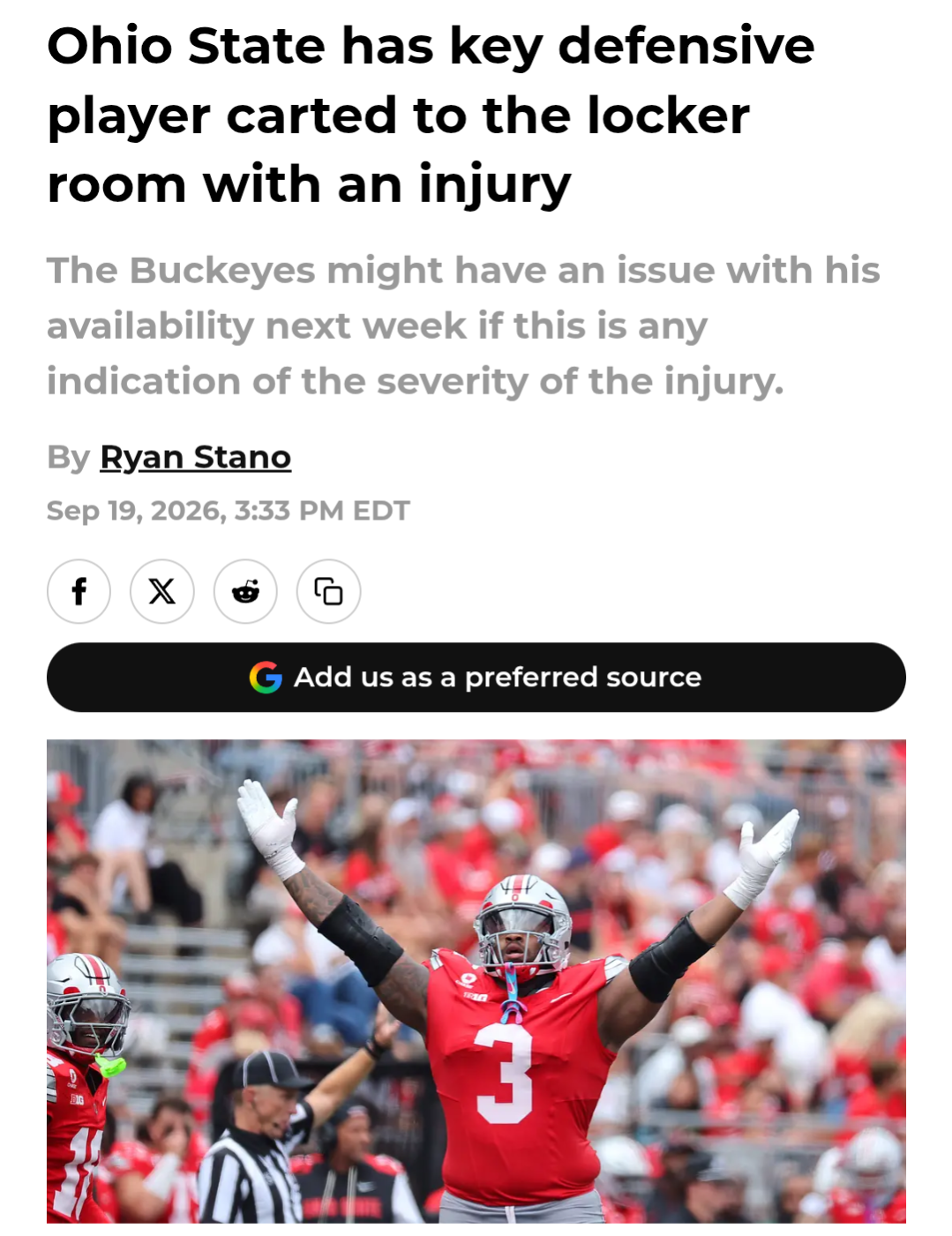The height and width of the screenshot is (1236, 952).
Task: Copy the article link
Action: (329, 591)
